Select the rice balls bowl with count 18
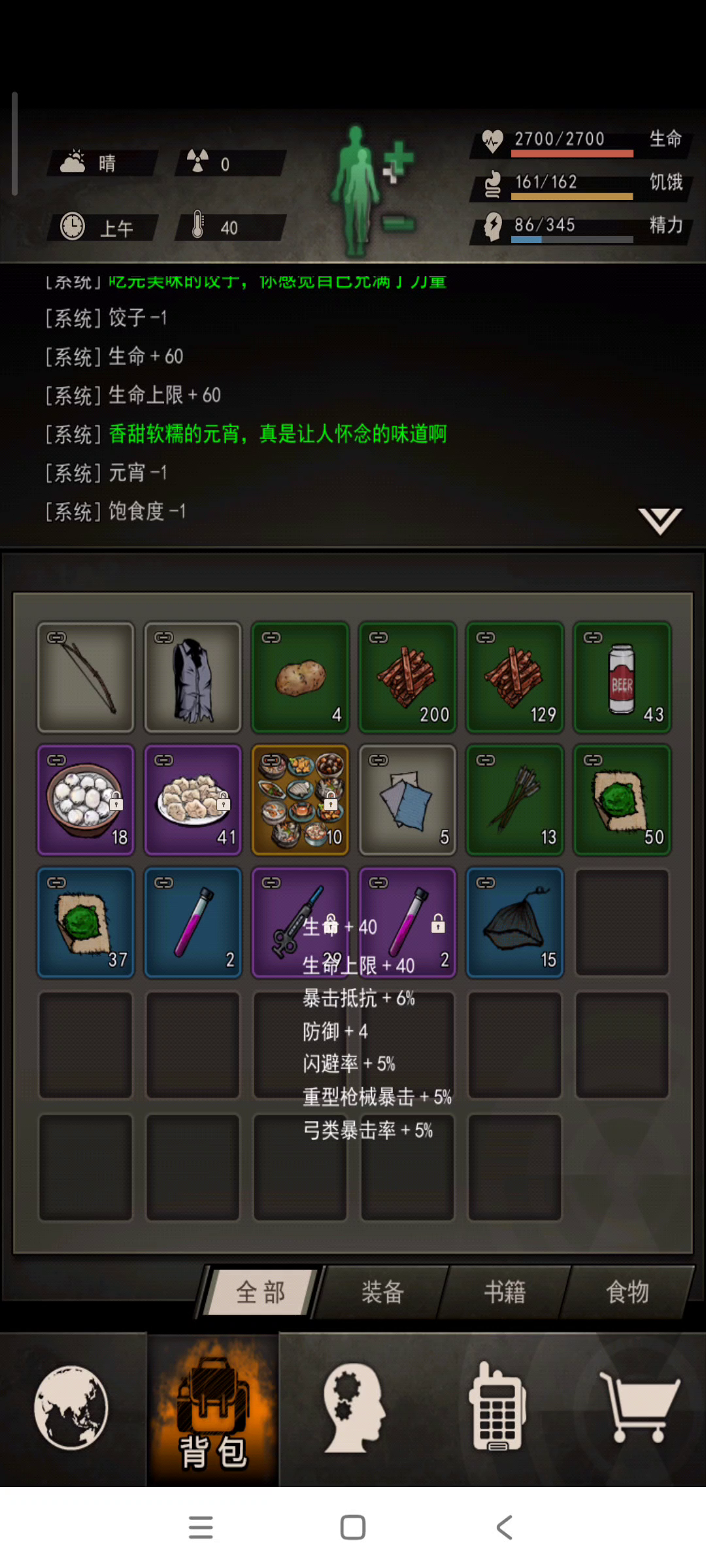 (86, 800)
